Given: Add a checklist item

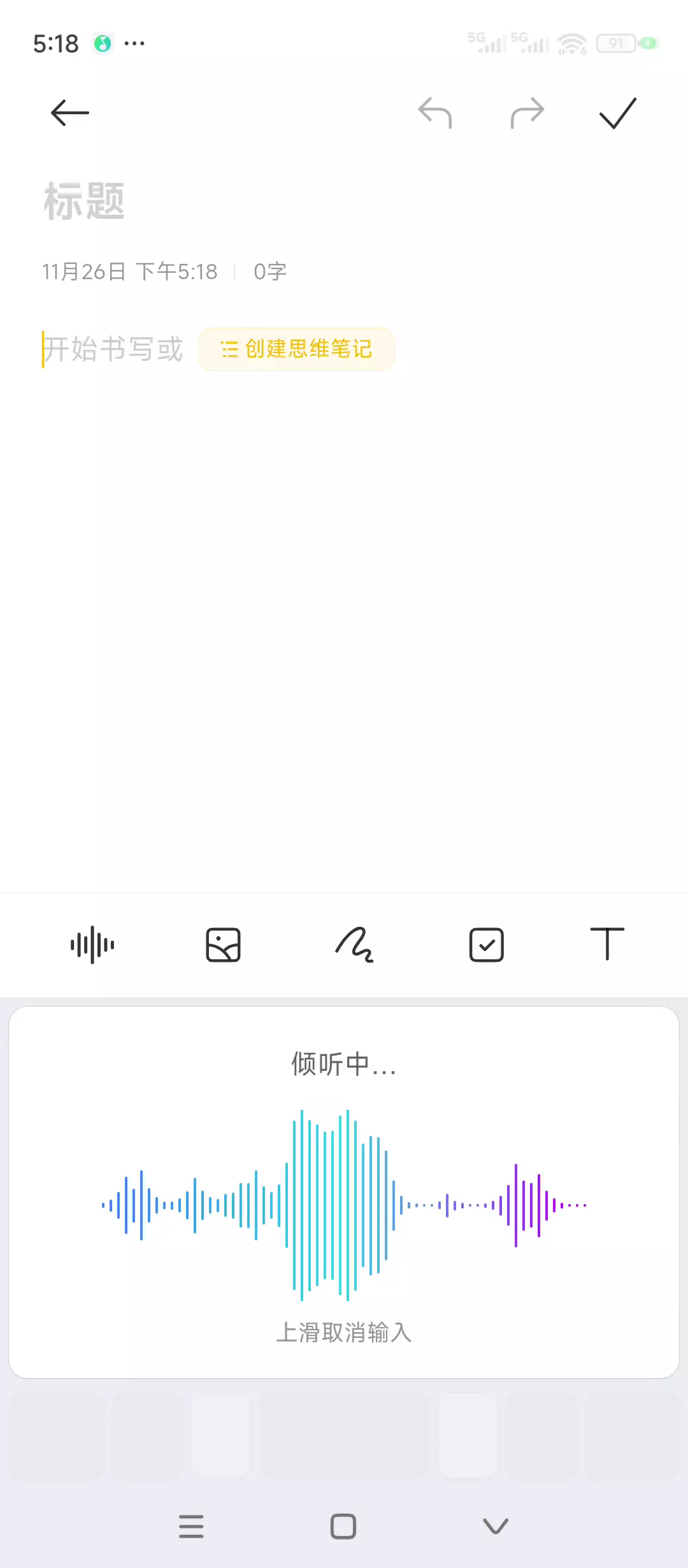Looking at the screenshot, I should click(x=486, y=945).
